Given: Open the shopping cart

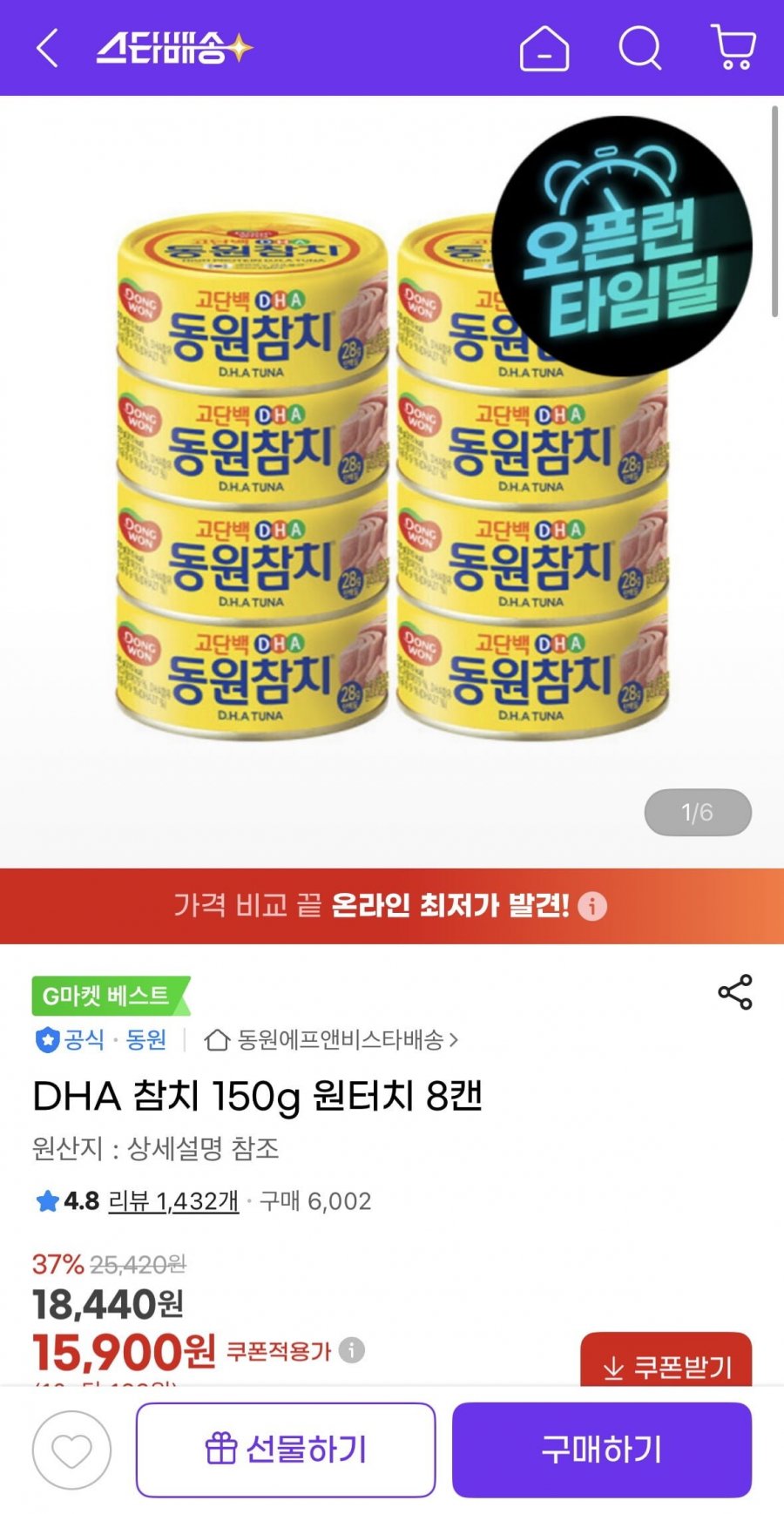Looking at the screenshot, I should click(733, 48).
